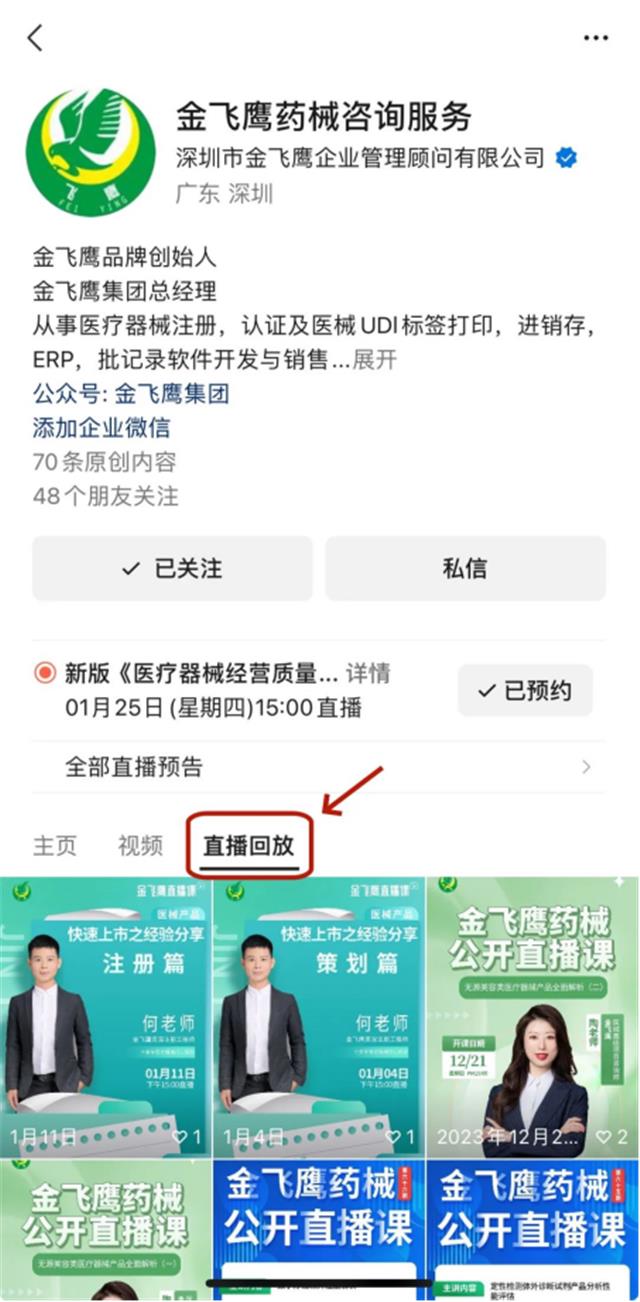
Task: Tap 添加企业微信 link
Action: coord(101,428)
